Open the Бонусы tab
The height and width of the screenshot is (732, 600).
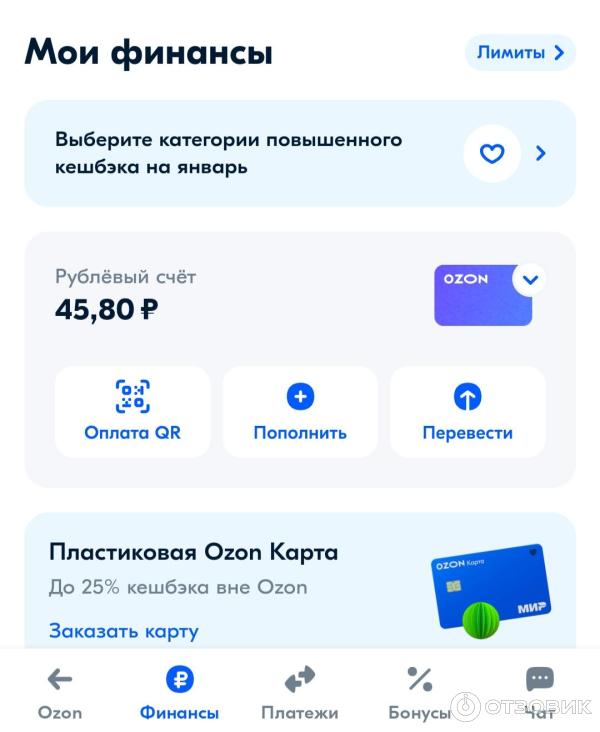(x=419, y=694)
